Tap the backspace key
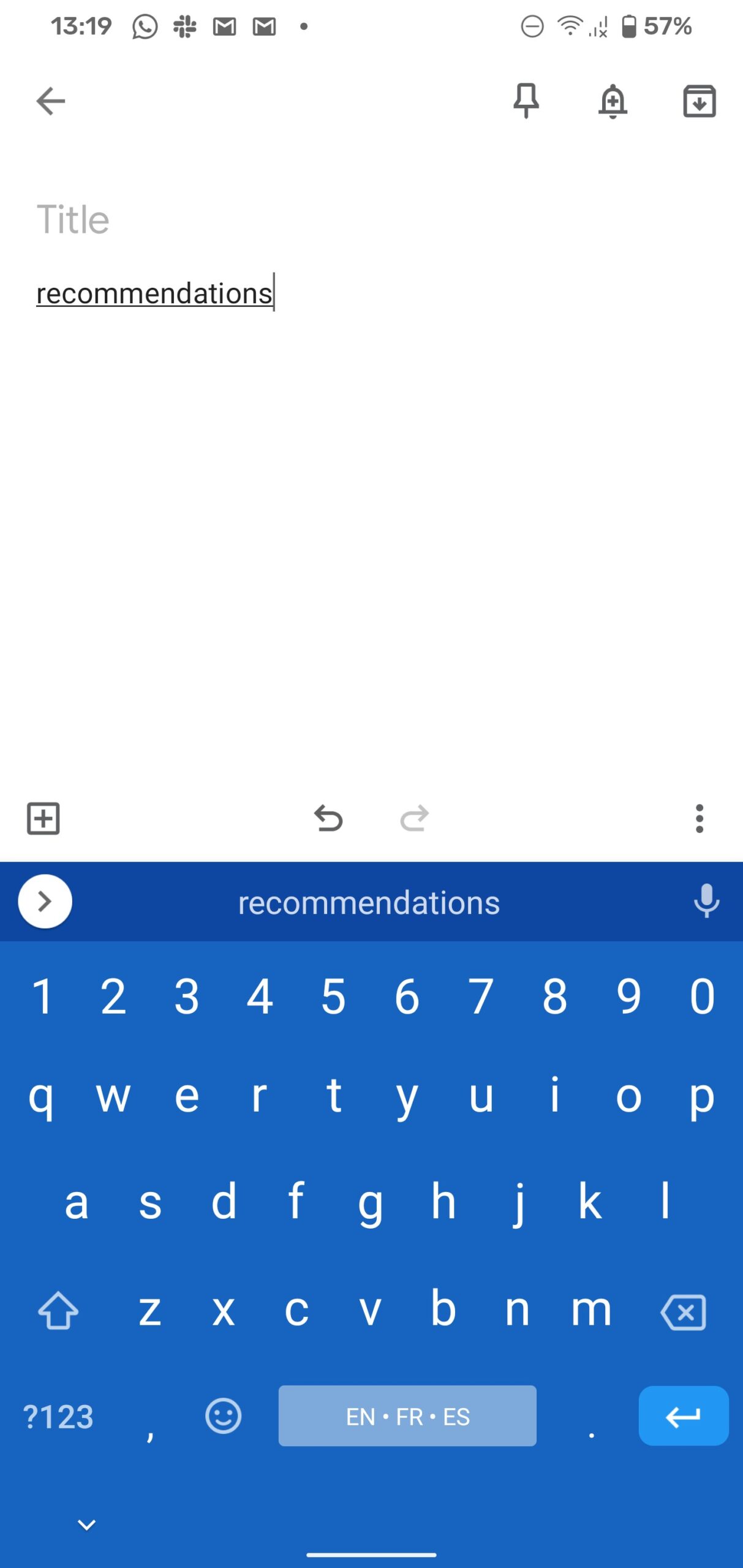 coord(684,1312)
